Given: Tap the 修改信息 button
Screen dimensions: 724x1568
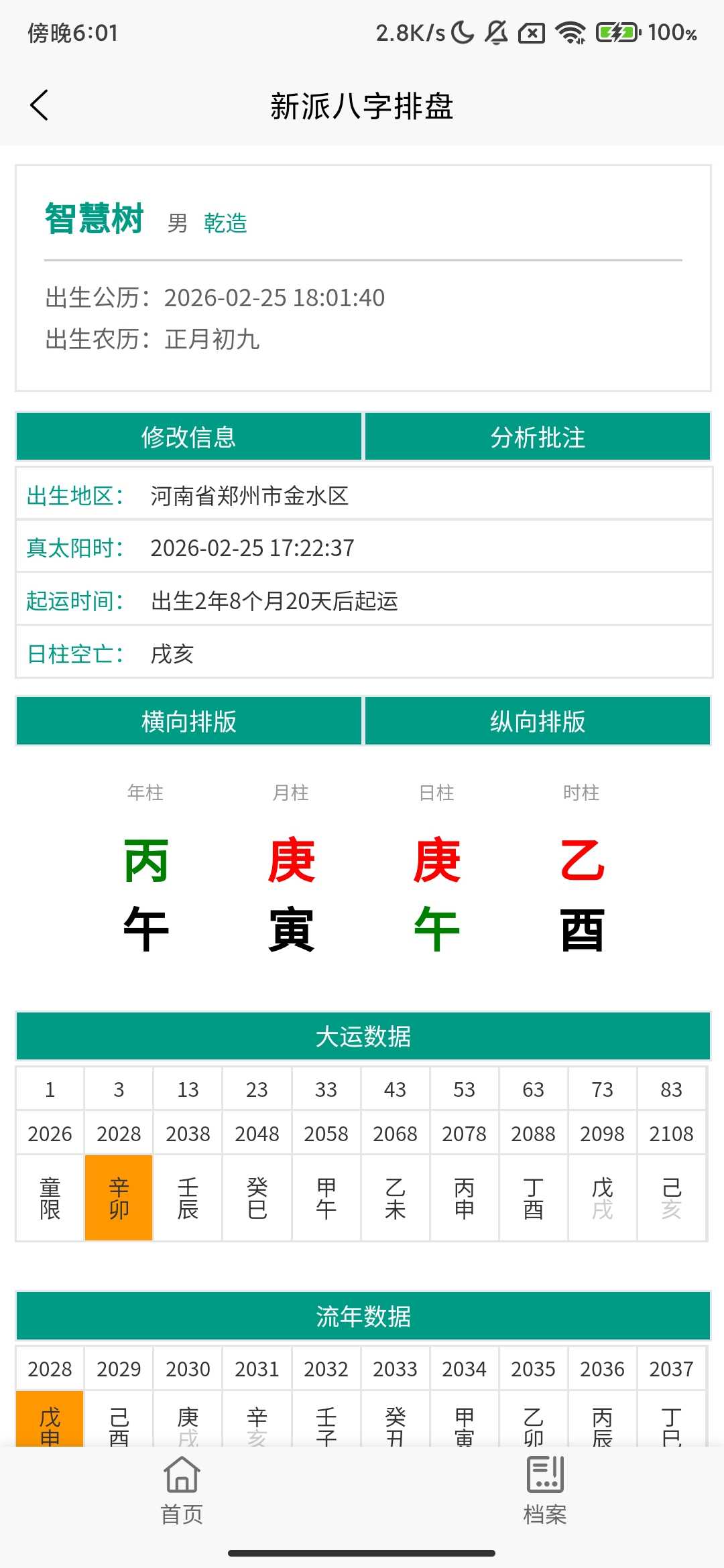Looking at the screenshot, I should tap(188, 437).
